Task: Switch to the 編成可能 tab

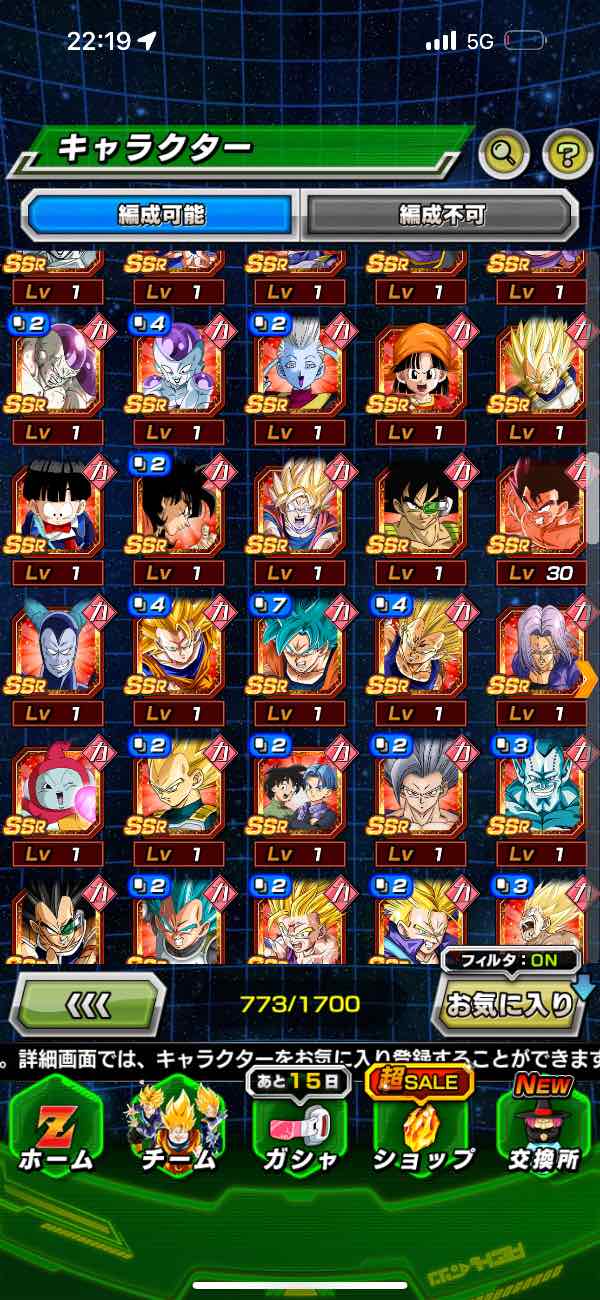Action: click(x=161, y=214)
